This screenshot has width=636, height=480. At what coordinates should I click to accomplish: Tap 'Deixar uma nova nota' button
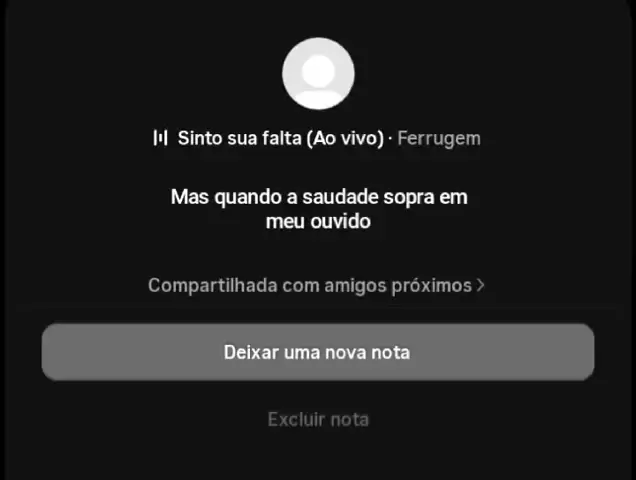click(317, 352)
